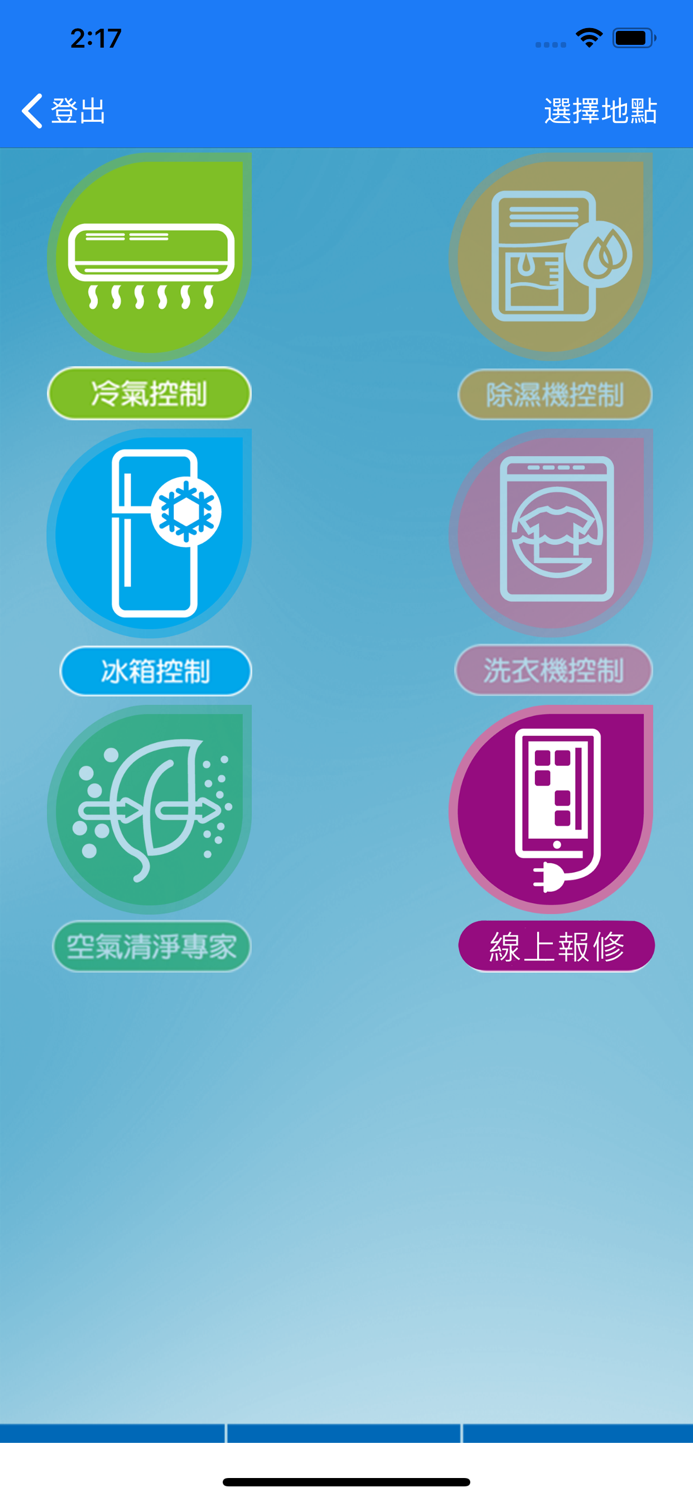Tap the 空氣清淨專家 button
This screenshot has width=693, height=1500.
point(151,946)
